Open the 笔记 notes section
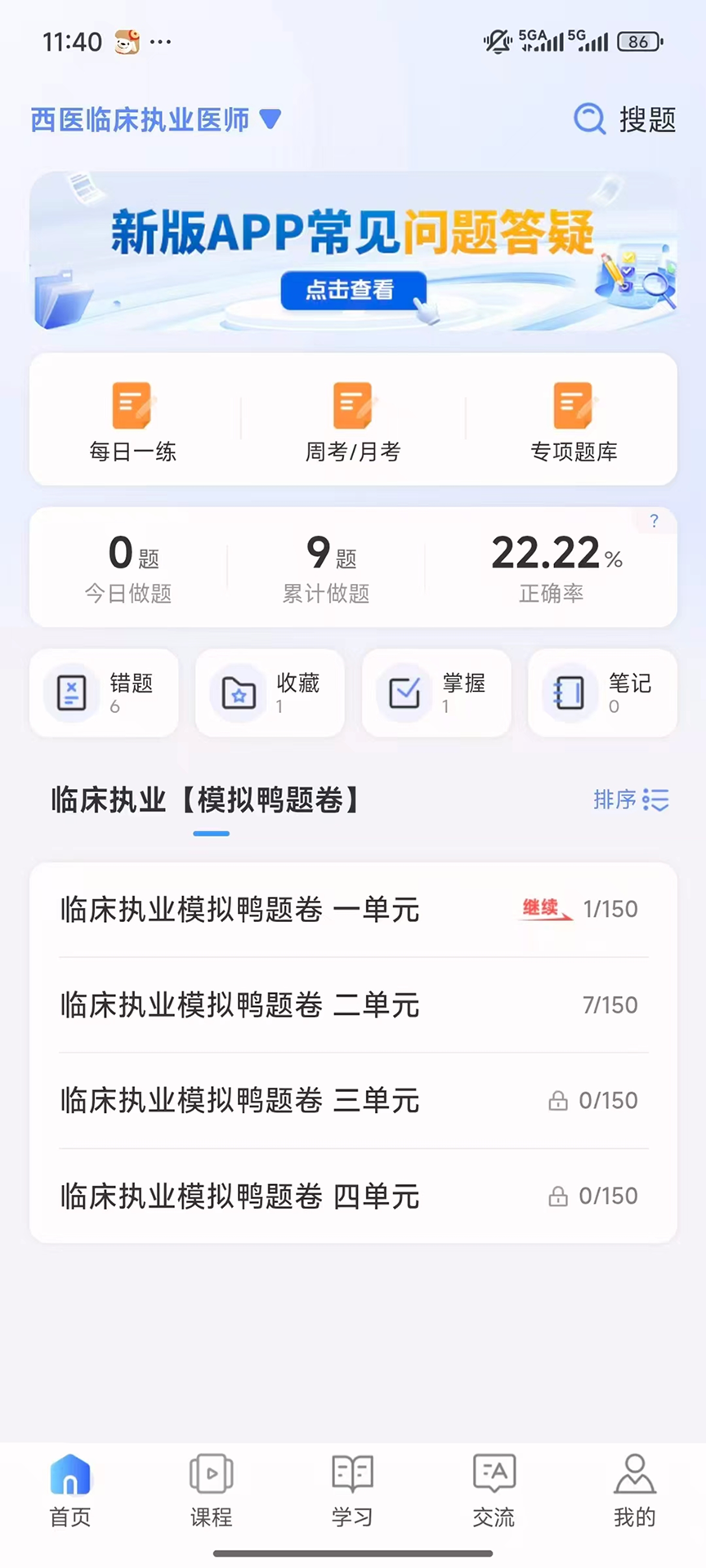The height and width of the screenshot is (1568, 706). [x=602, y=693]
